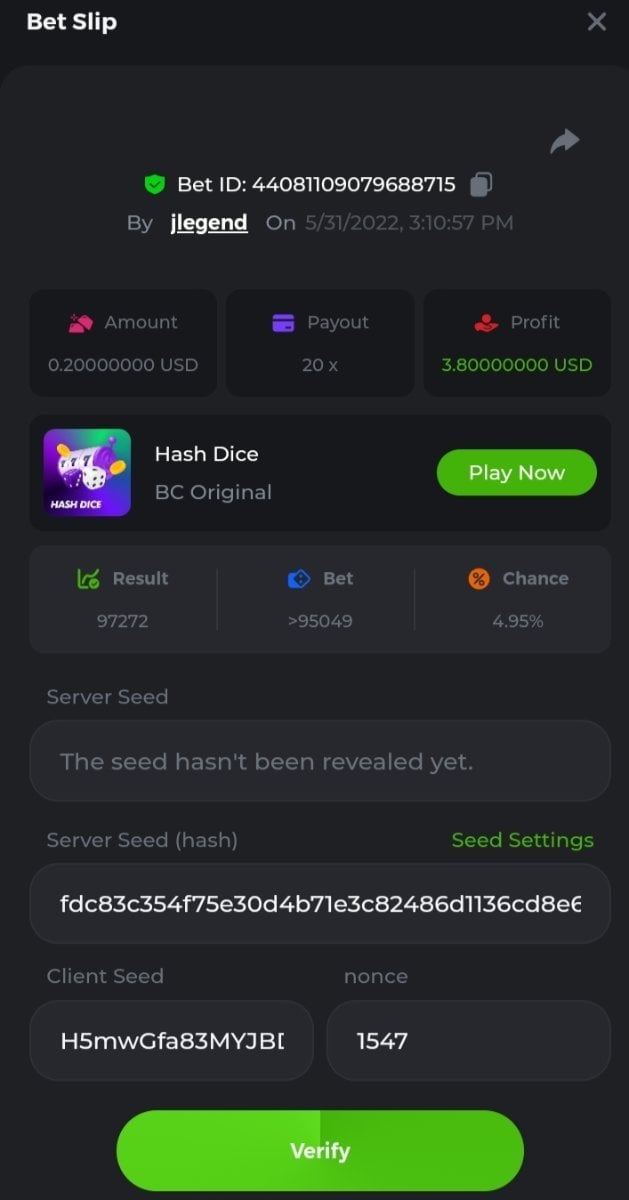This screenshot has width=629, height=1200.
Task: Tap the Client Seed field
Action: [171, 1041]
